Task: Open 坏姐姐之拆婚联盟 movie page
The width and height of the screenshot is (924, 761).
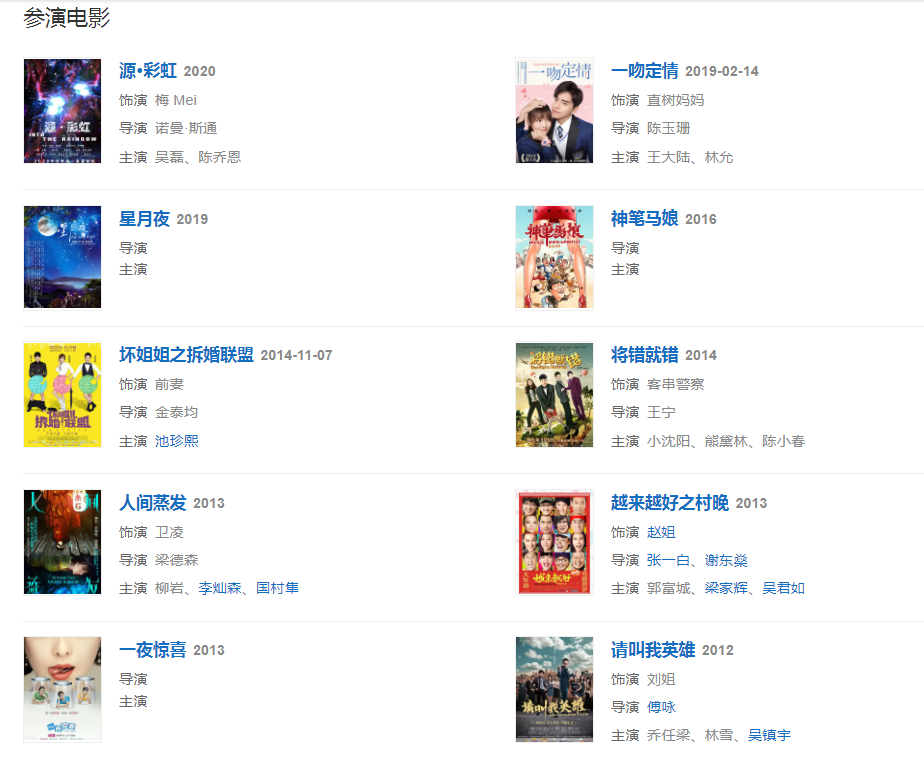Action: 186,355
